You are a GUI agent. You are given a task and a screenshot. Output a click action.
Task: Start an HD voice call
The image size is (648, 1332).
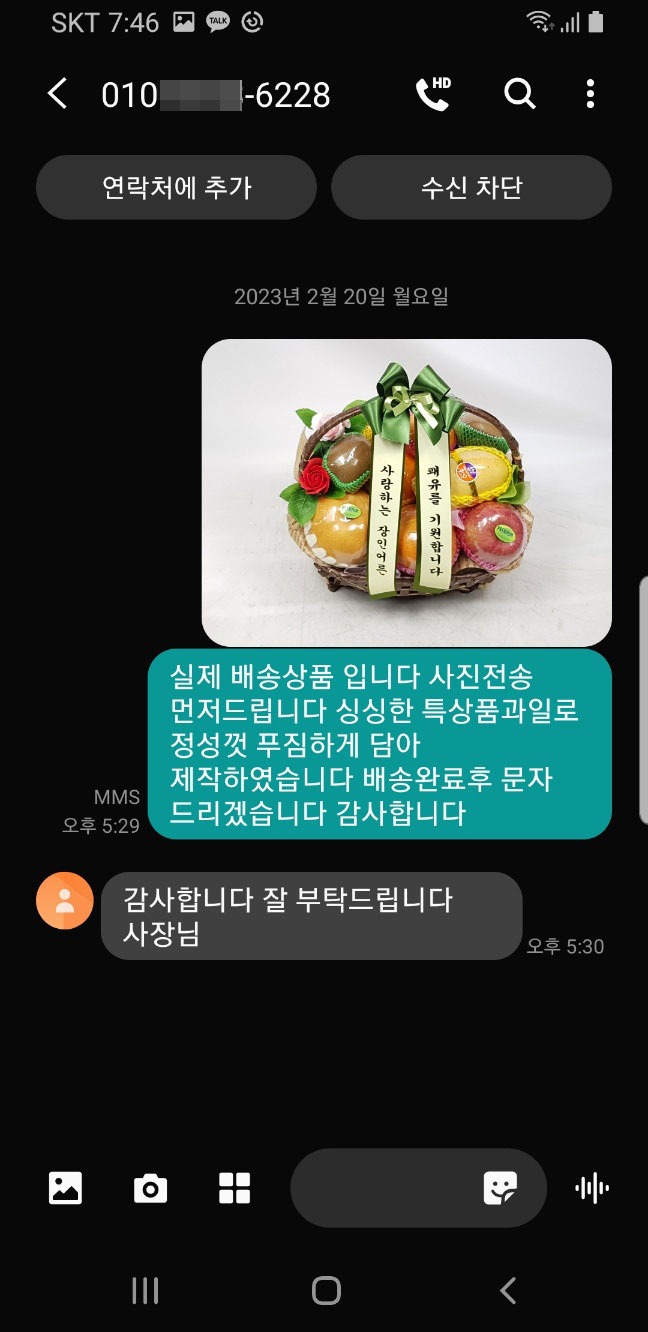tap(432, 94)
